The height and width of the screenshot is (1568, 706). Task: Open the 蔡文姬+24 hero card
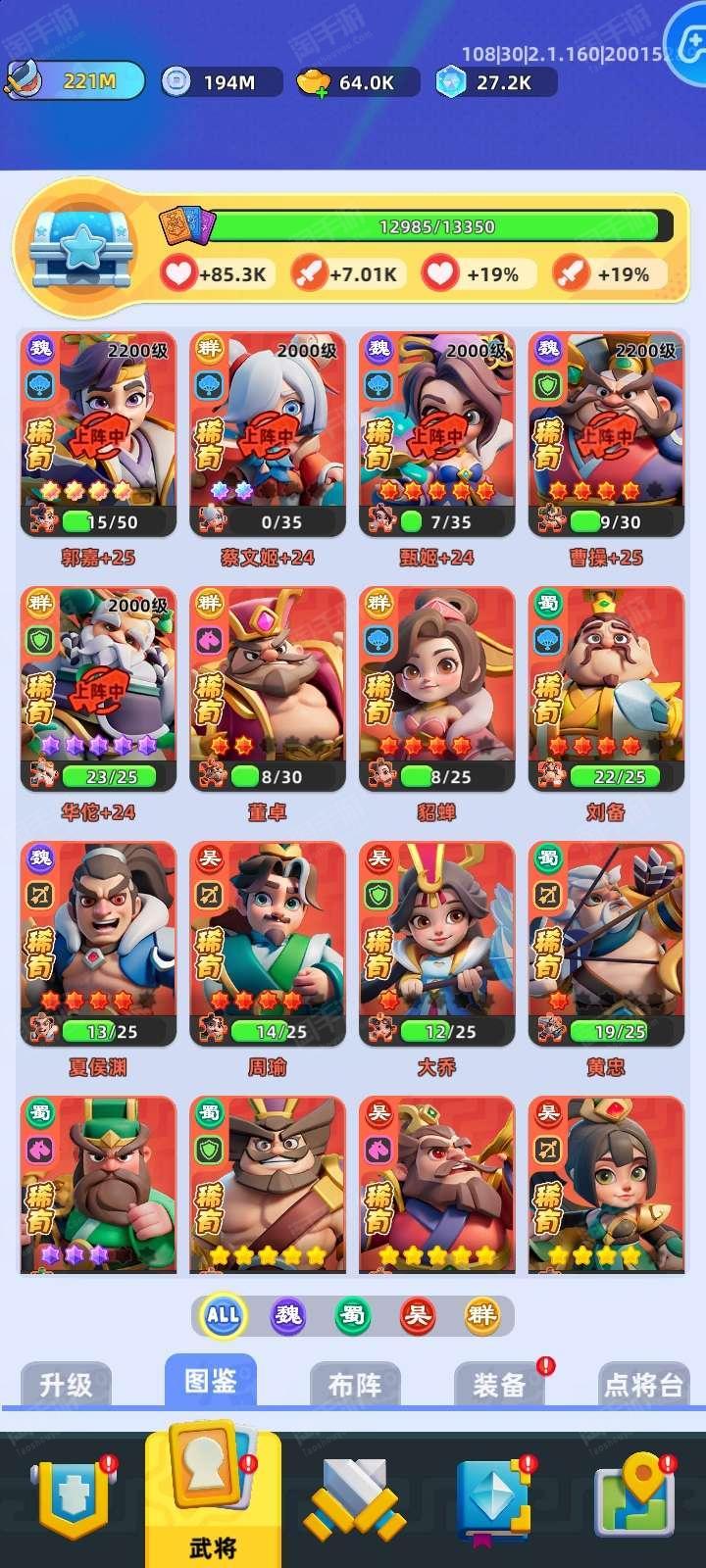point(268,434)
